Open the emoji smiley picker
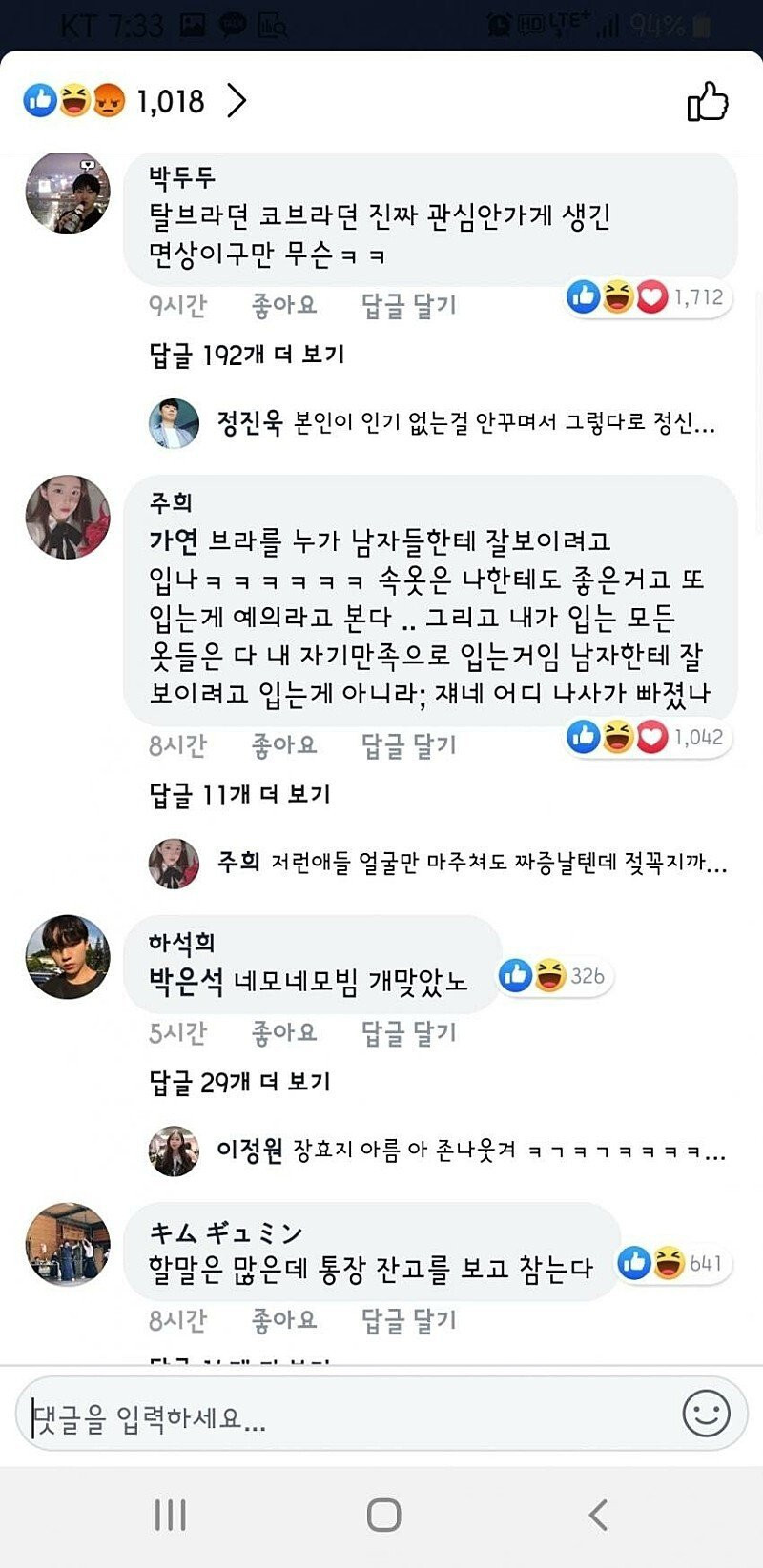763x1568 pixels. pyautogui.click(x=707, y=1414)
